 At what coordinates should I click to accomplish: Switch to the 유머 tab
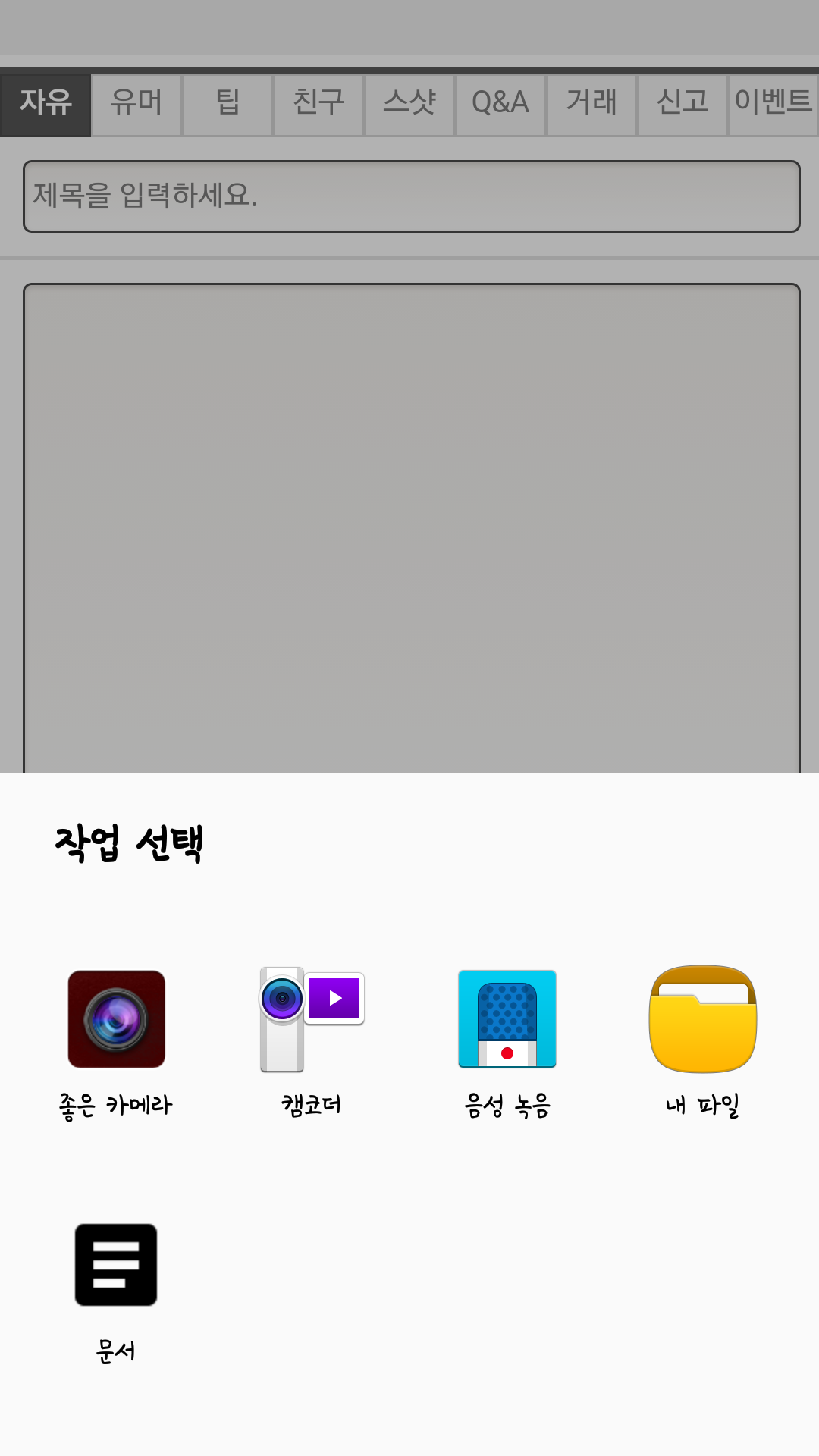click(x=136, y=102)
